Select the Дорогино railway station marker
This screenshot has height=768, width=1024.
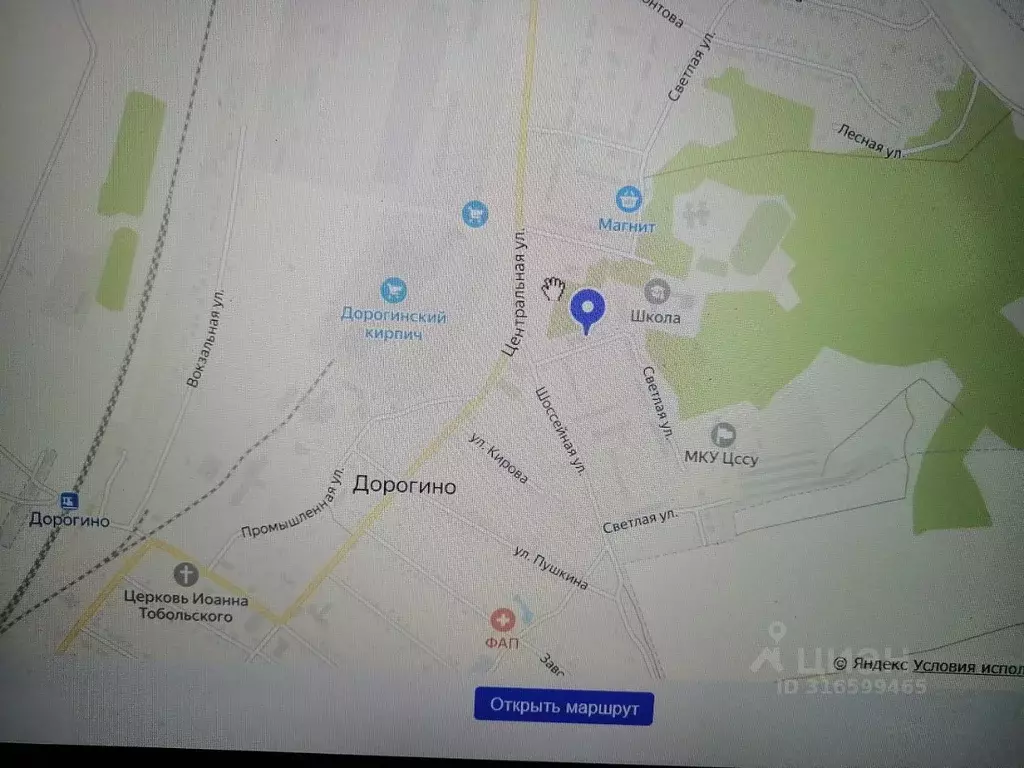(x=68, y=499)
